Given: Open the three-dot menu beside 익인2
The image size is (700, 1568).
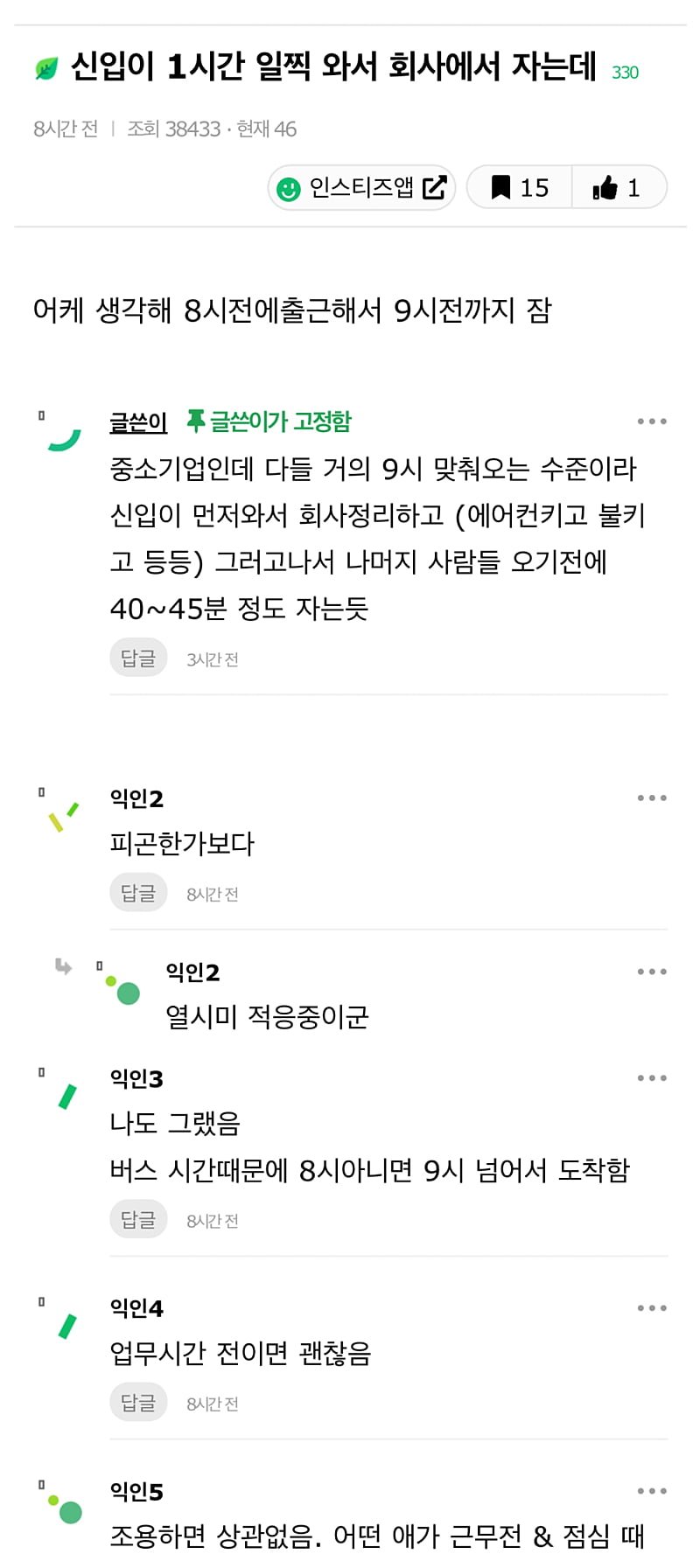Looking at the screenshot, I should (652, 797).
